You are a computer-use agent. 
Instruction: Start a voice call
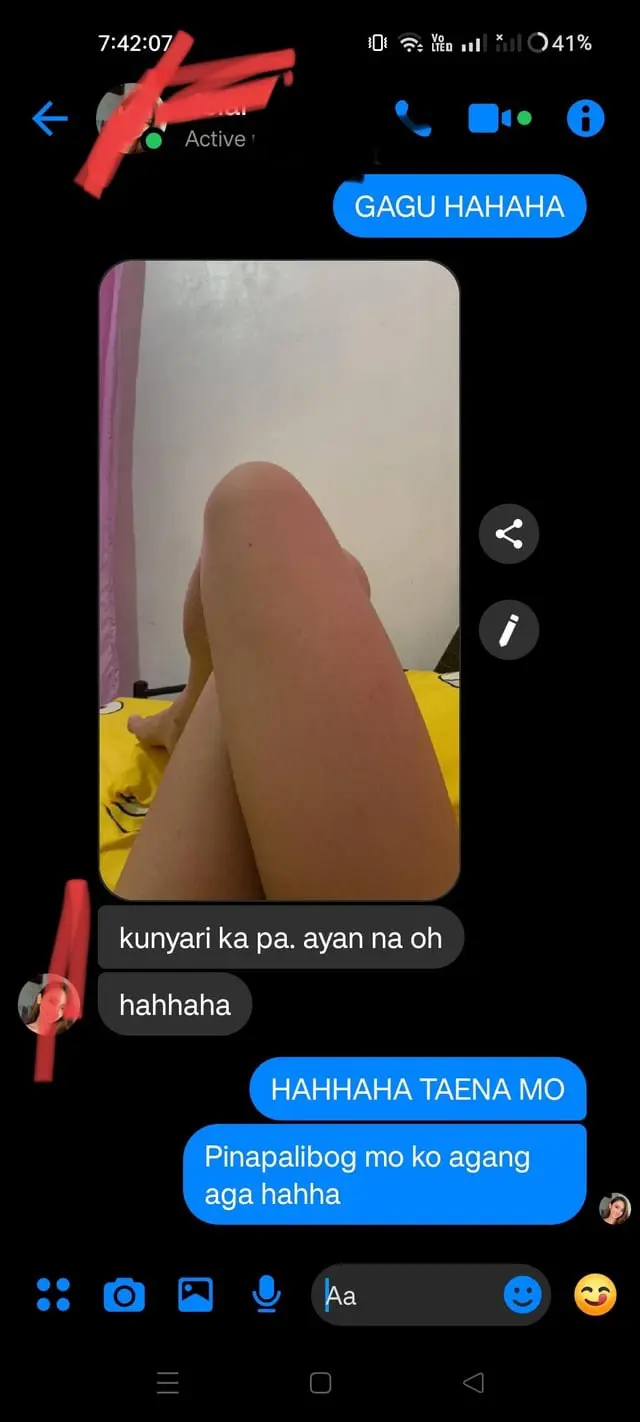click(412, 119)
